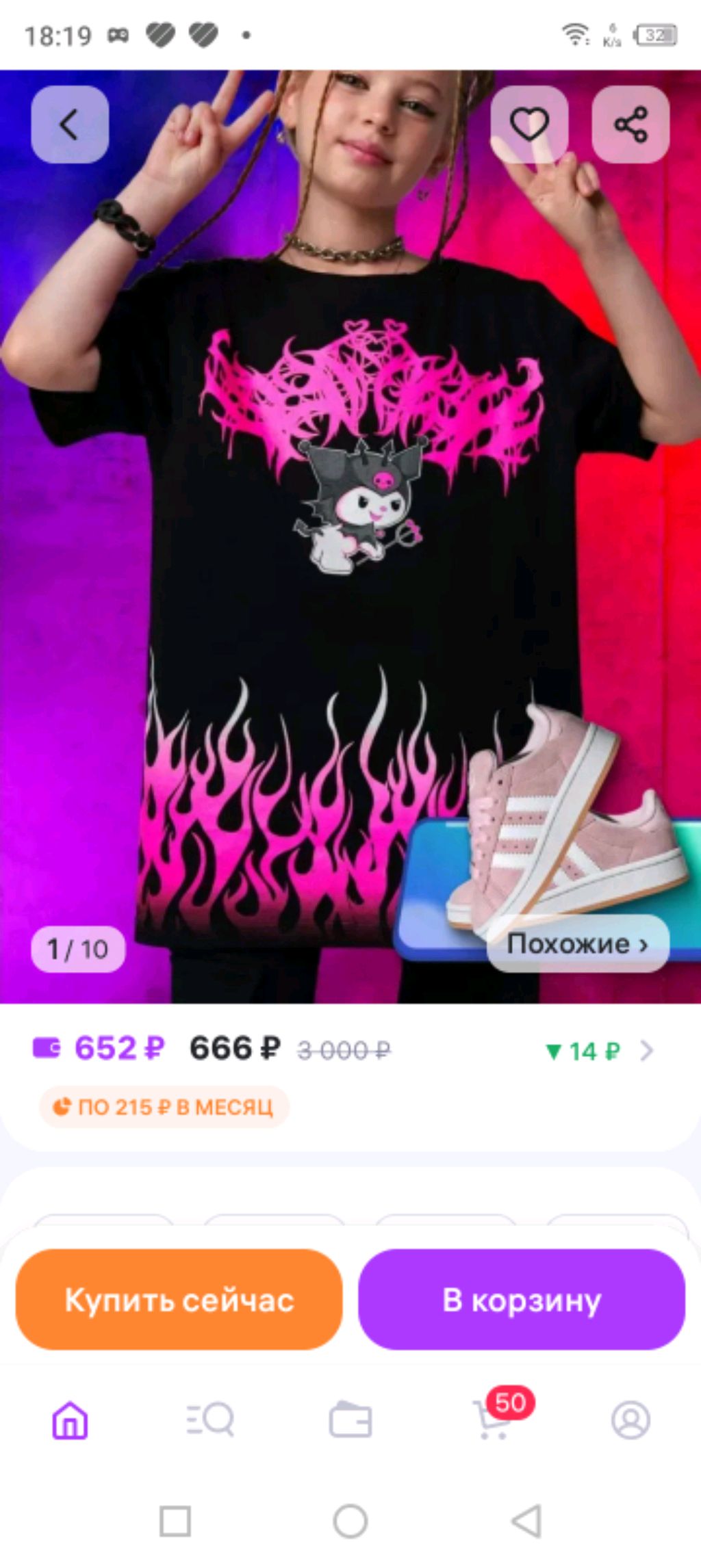Go to the home tab
Screen dimensions: 701x1568
(x=70, y=1420)
